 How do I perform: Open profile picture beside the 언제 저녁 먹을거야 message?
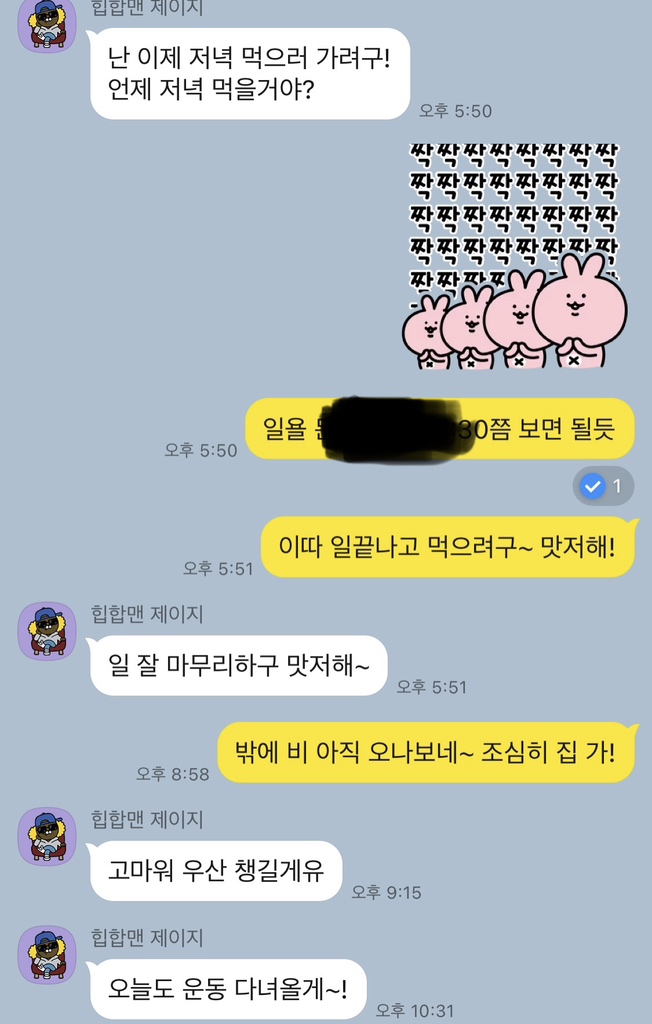click(x=47, y=24)
